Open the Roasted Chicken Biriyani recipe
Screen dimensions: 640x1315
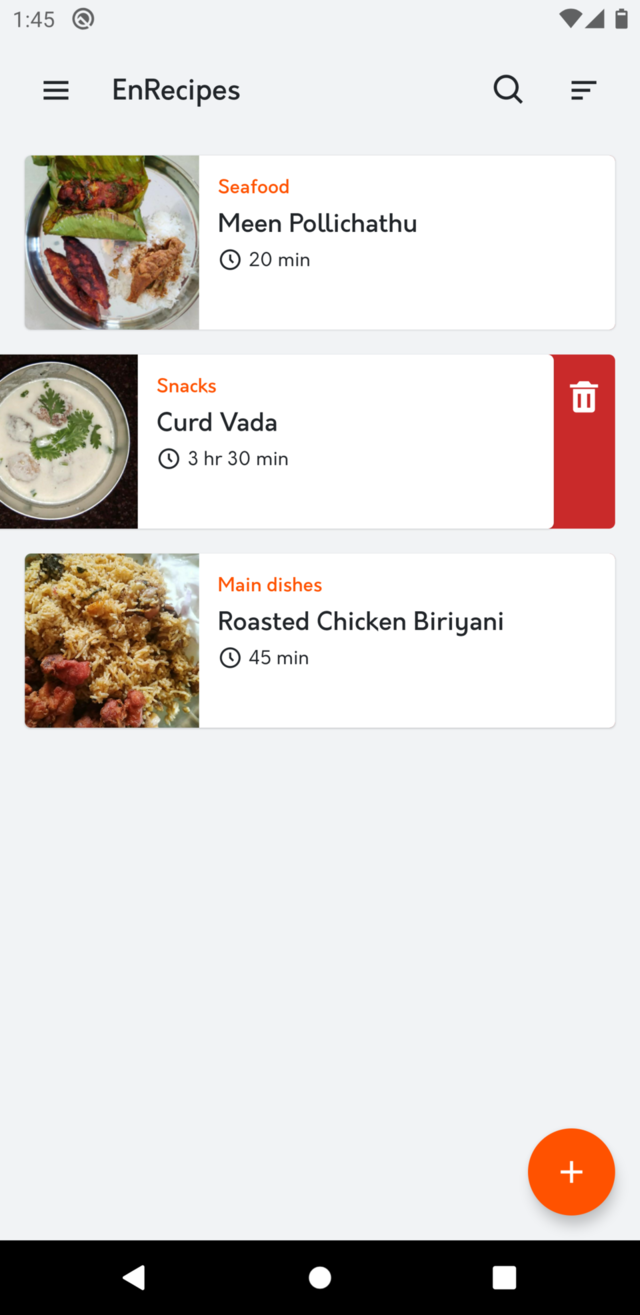pyautogui.click(x=320, y=640)
